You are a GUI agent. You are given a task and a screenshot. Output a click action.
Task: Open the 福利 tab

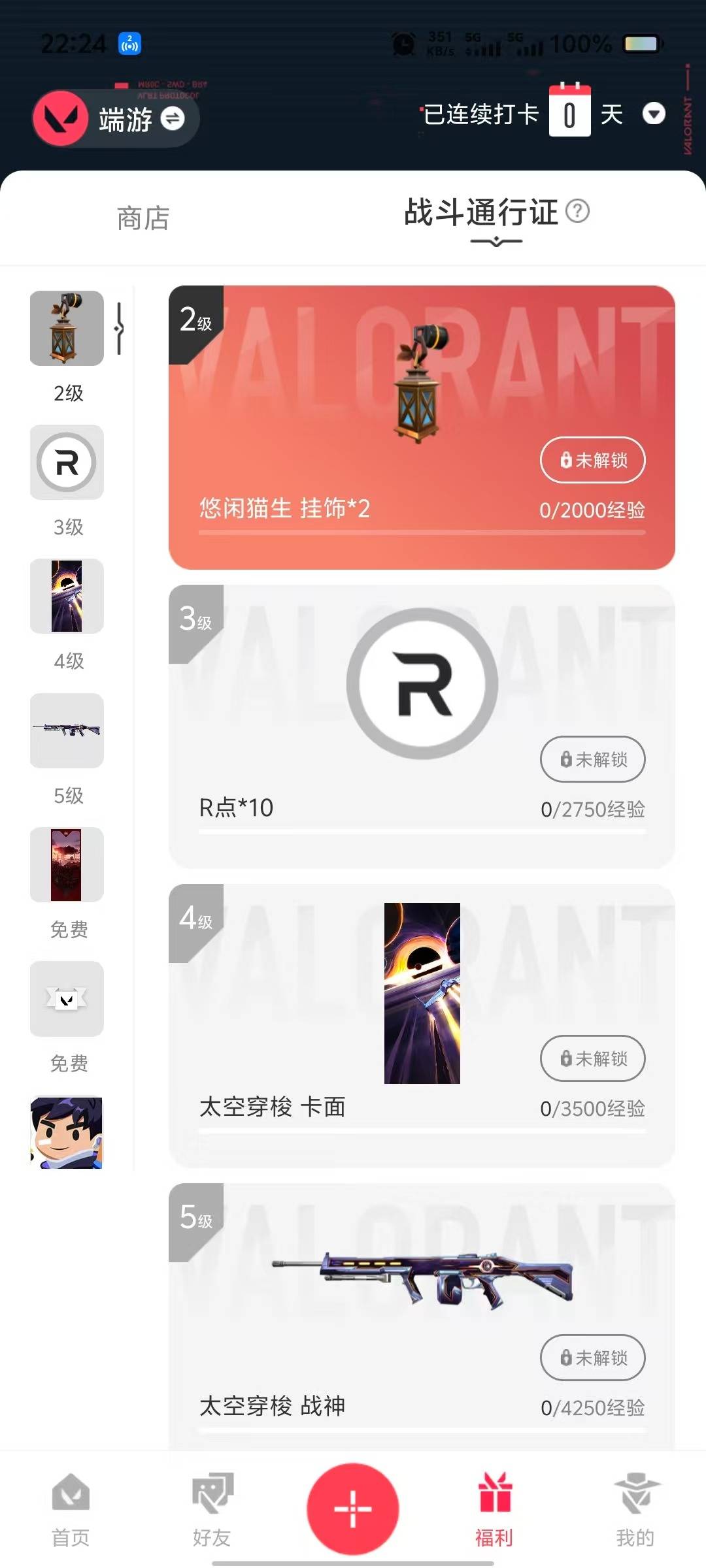pyautogui.click(x=494, y=1511)
